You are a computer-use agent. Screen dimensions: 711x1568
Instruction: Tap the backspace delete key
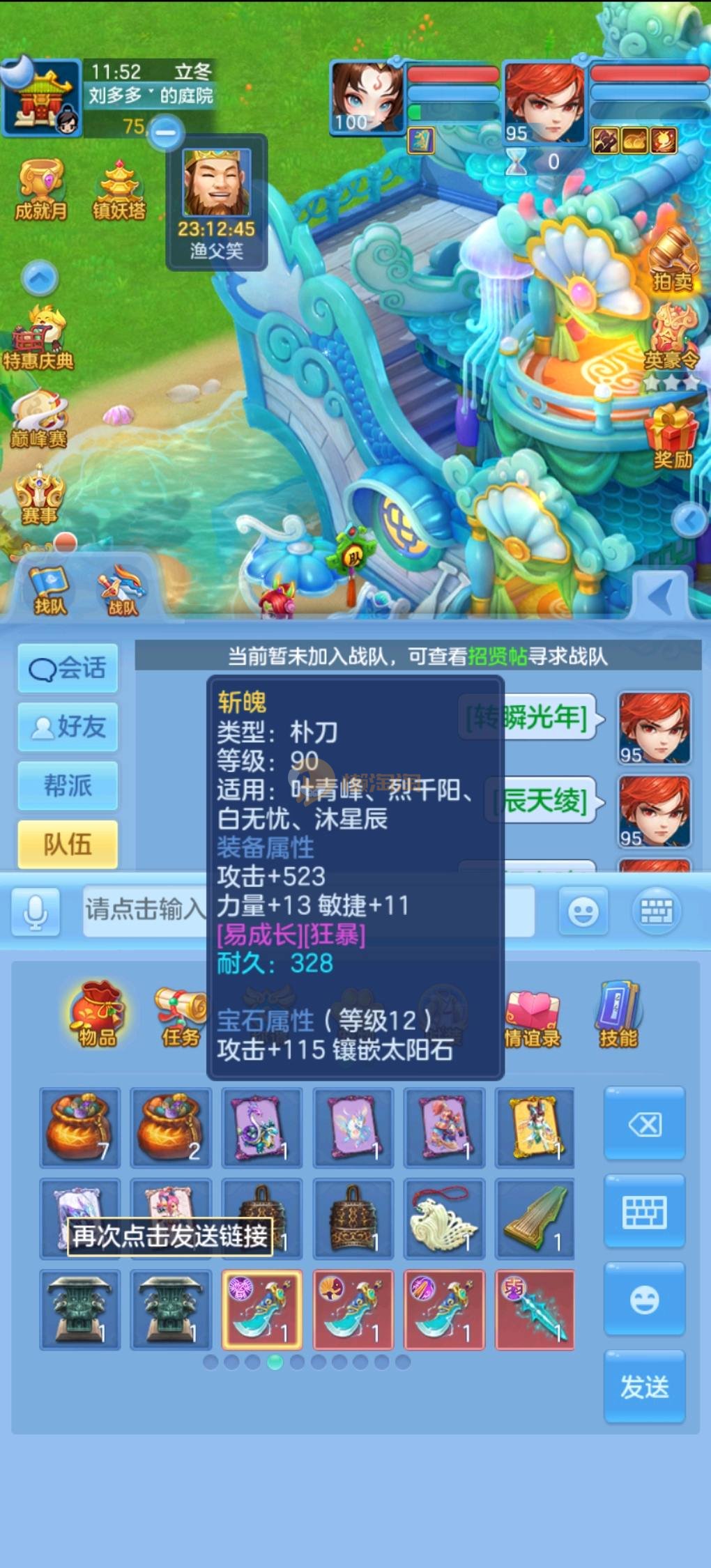tap(644, 1124)
